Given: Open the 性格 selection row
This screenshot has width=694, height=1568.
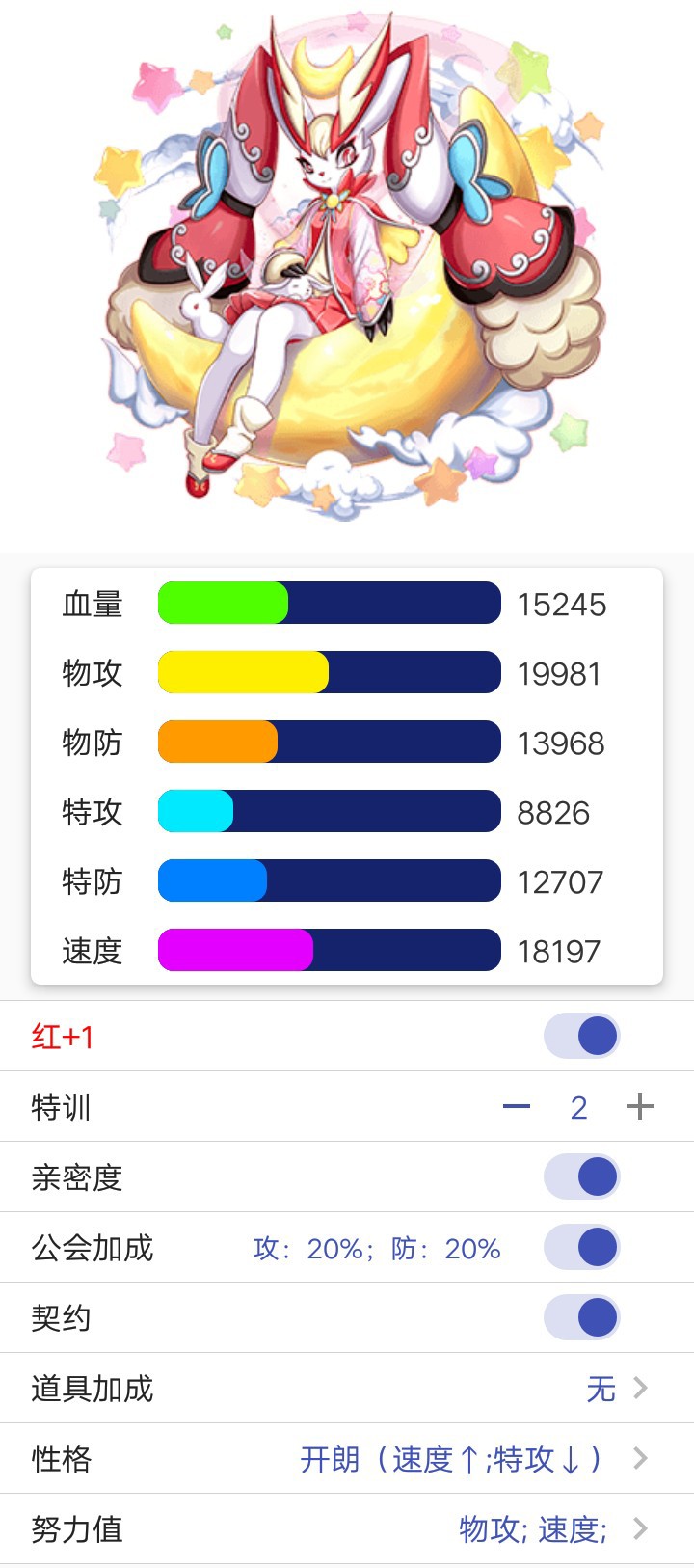Looking at the screenshot, I should pos(472,1459).
